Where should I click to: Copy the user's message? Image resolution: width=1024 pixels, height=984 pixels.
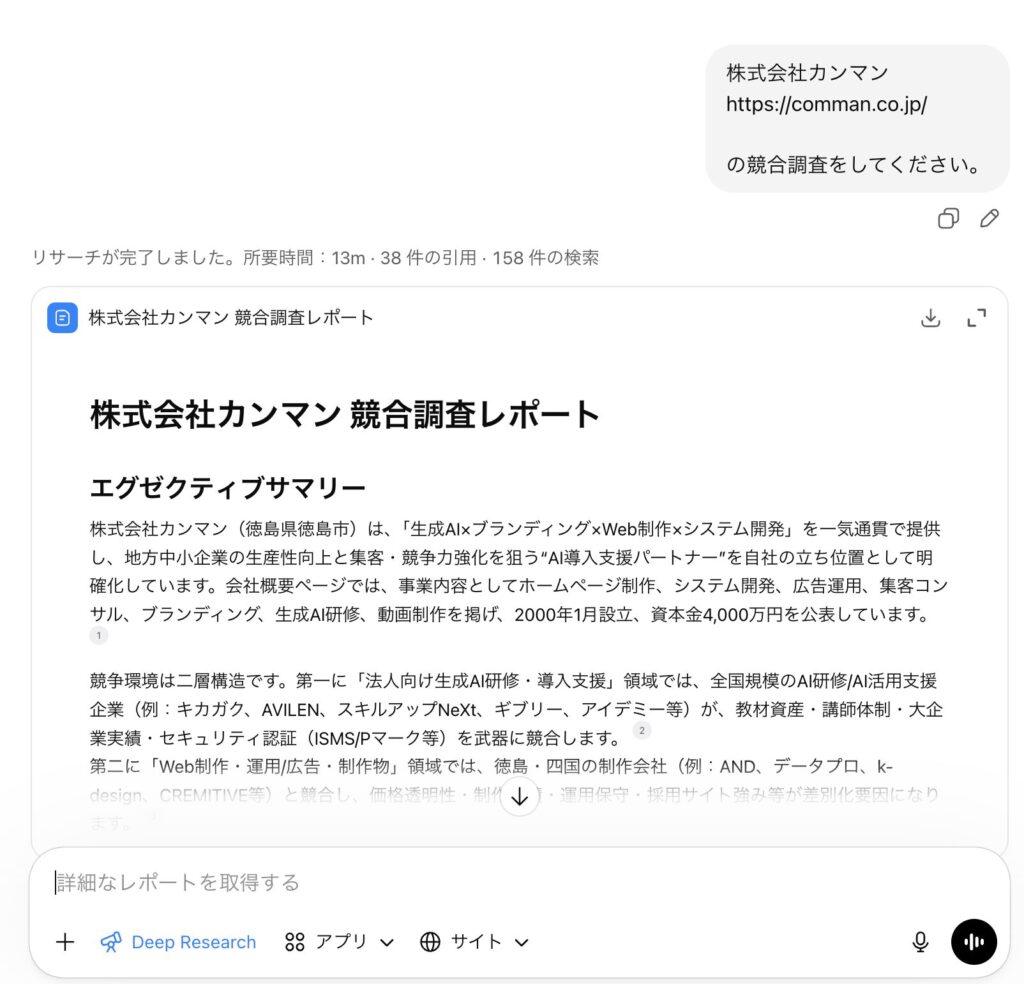tap(948, 219)
